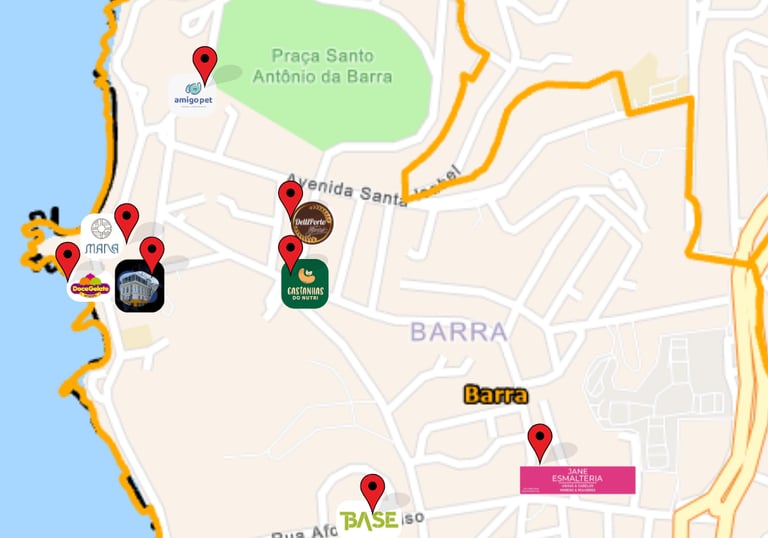768x538 pixels.
Task: Open the Jane Esmalteria marker
Action: click(x=540, y=442)
